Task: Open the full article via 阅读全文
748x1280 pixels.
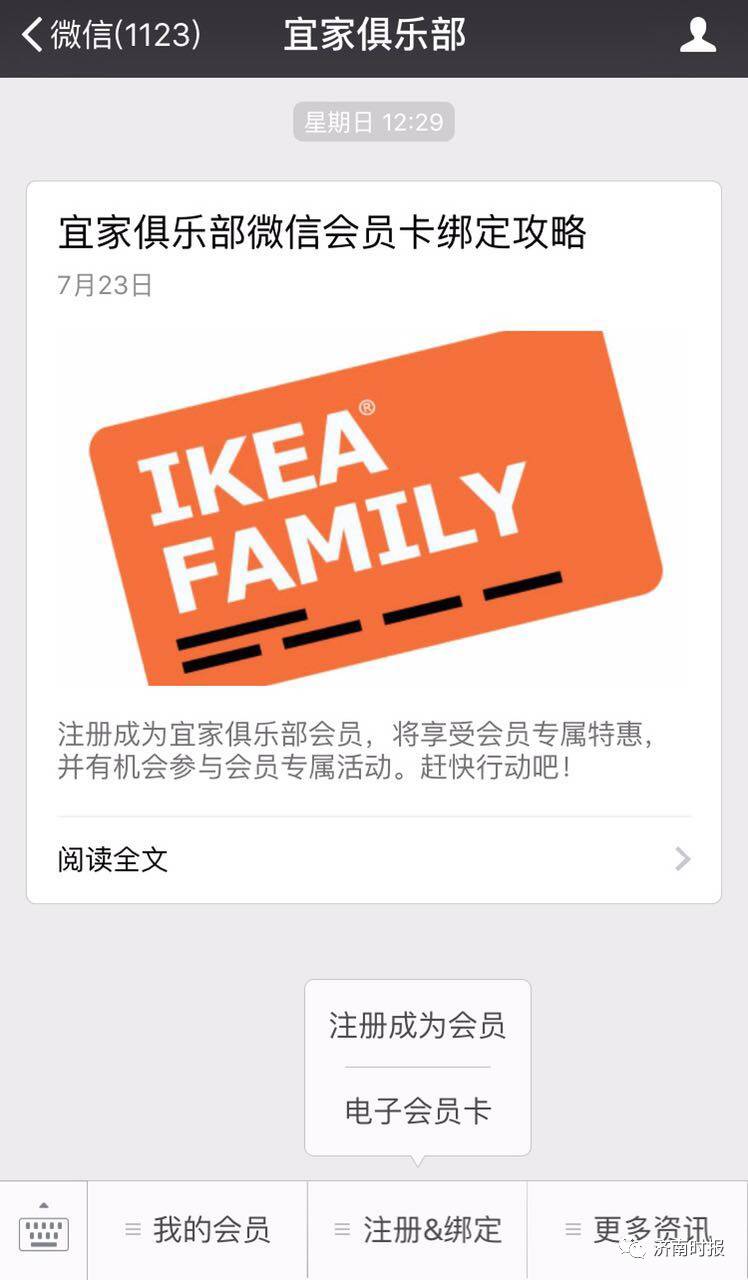Action: 112,860
